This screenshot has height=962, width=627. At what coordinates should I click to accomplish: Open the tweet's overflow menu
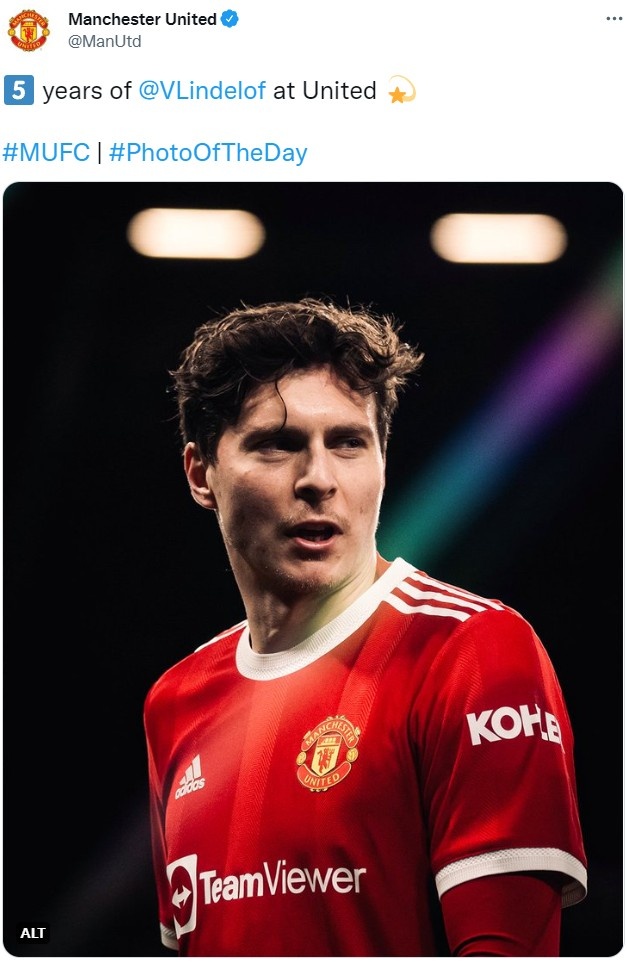click(613, 19)
